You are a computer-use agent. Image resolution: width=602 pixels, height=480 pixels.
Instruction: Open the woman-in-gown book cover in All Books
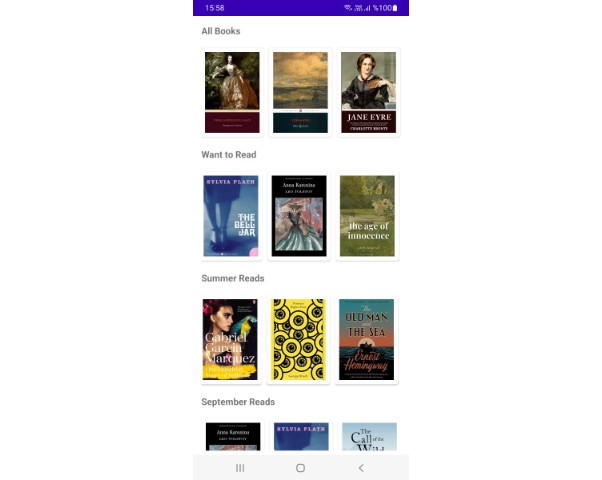tap(232, 92)
